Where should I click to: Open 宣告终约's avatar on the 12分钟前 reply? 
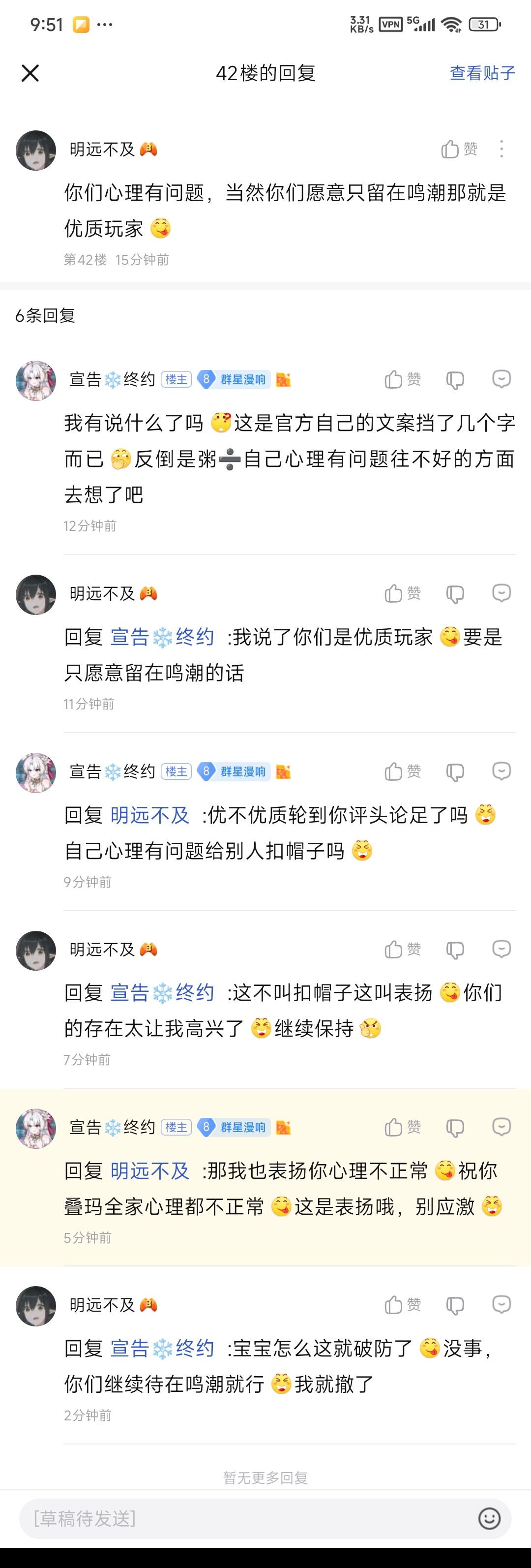36,381
